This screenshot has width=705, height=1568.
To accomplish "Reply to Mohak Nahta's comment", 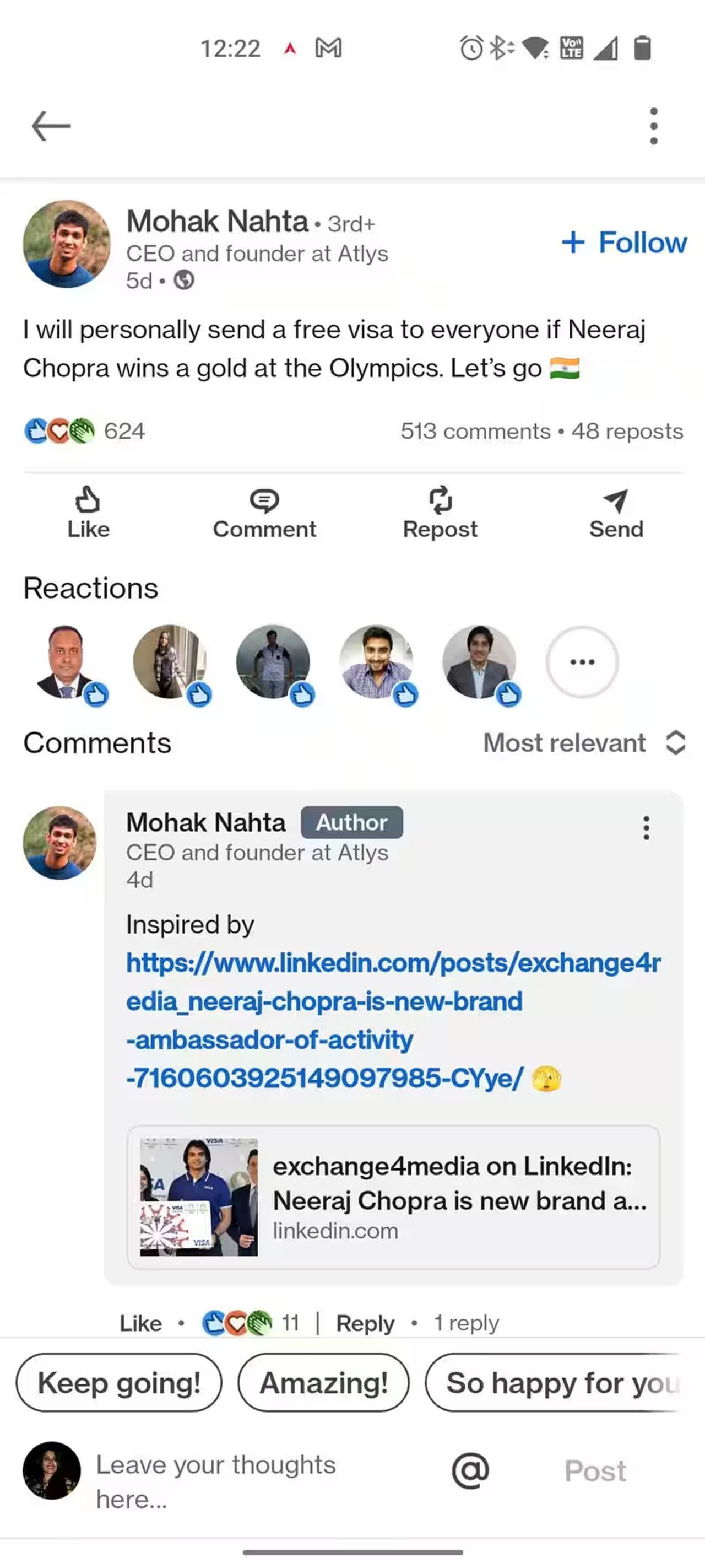I will click(x=365, y=1323).
